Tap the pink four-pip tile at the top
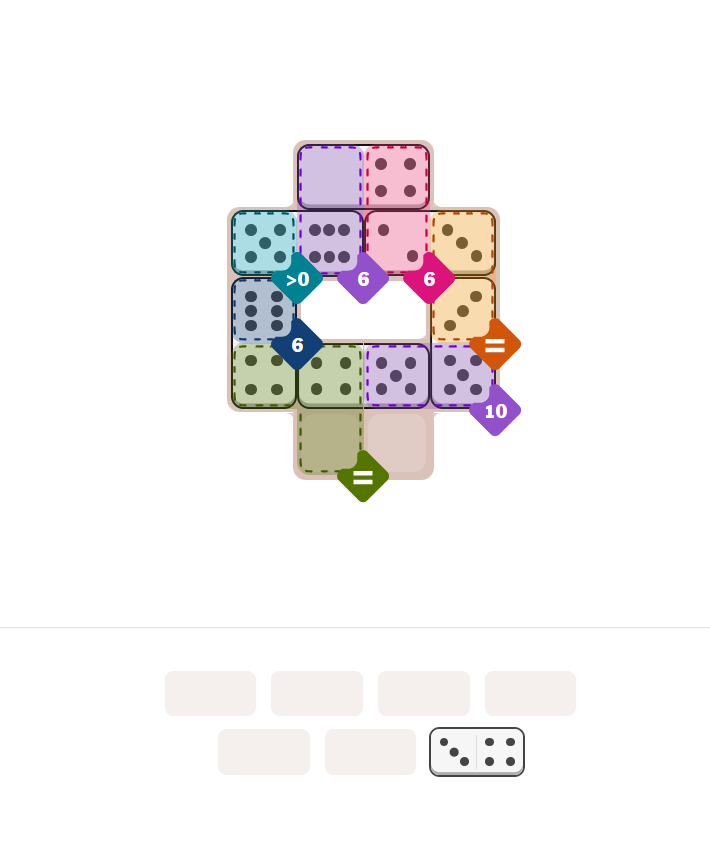The height and width of the screenshot is (846, 710). click(x=396, y=176)
